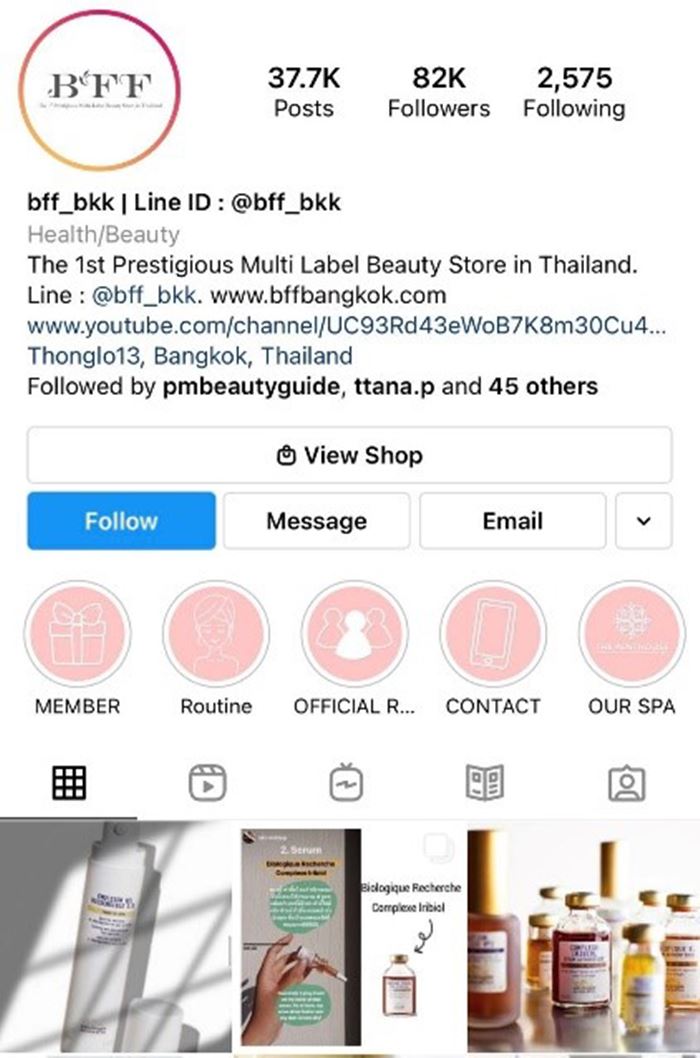700x1058 pixels.
Task: Switch to the tagged photos tab
Action: (627, 783)
